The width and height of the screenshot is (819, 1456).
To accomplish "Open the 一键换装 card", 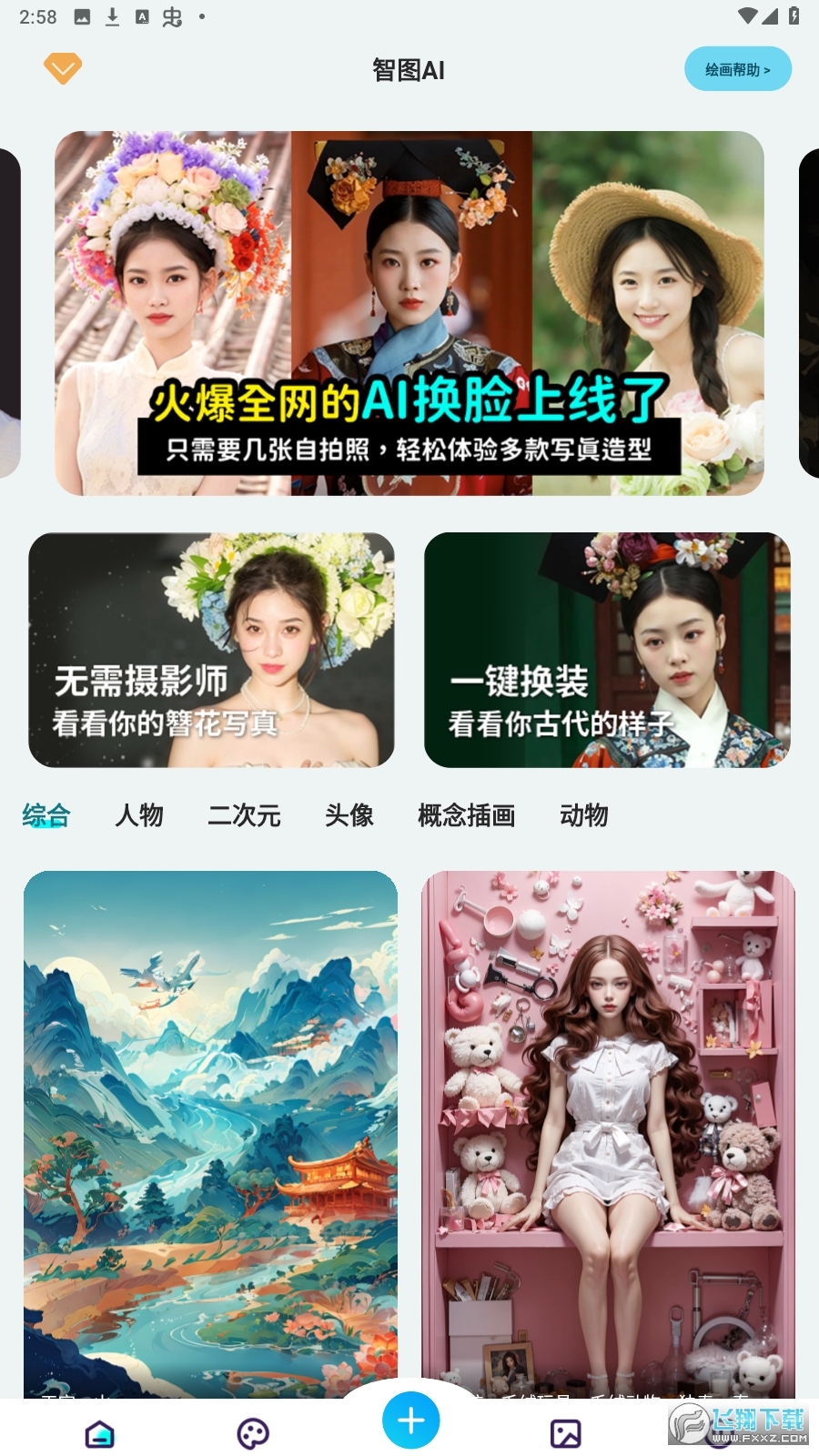I will [x=606, y=651].
